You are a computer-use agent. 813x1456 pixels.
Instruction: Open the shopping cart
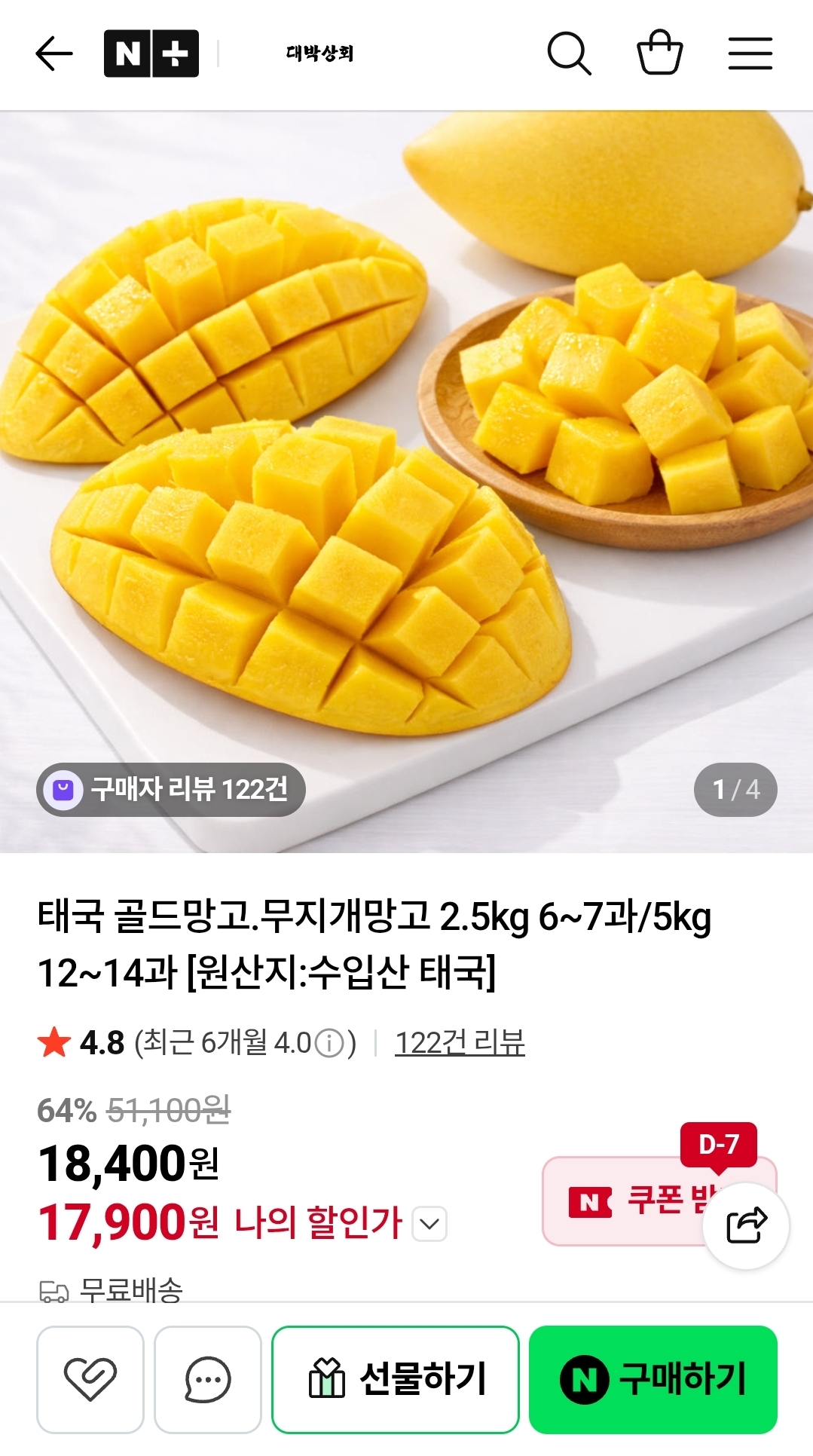pyautogui.click(x=659, y=54)
